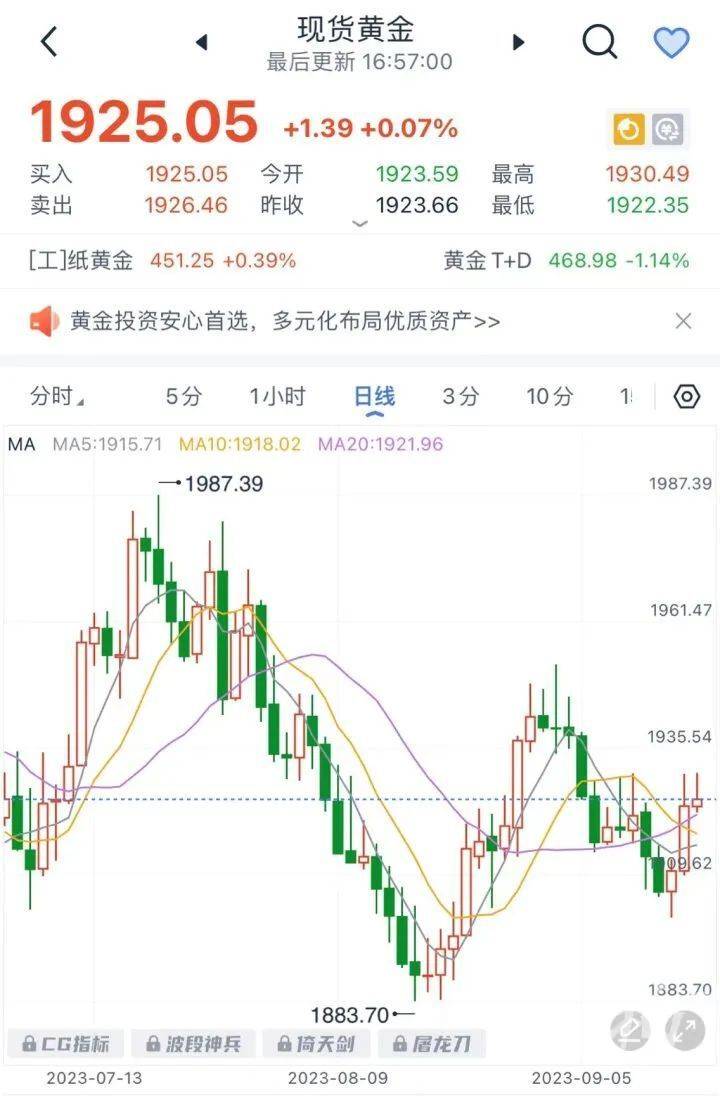Open the locked 波段神兵 indicator

193,1044
